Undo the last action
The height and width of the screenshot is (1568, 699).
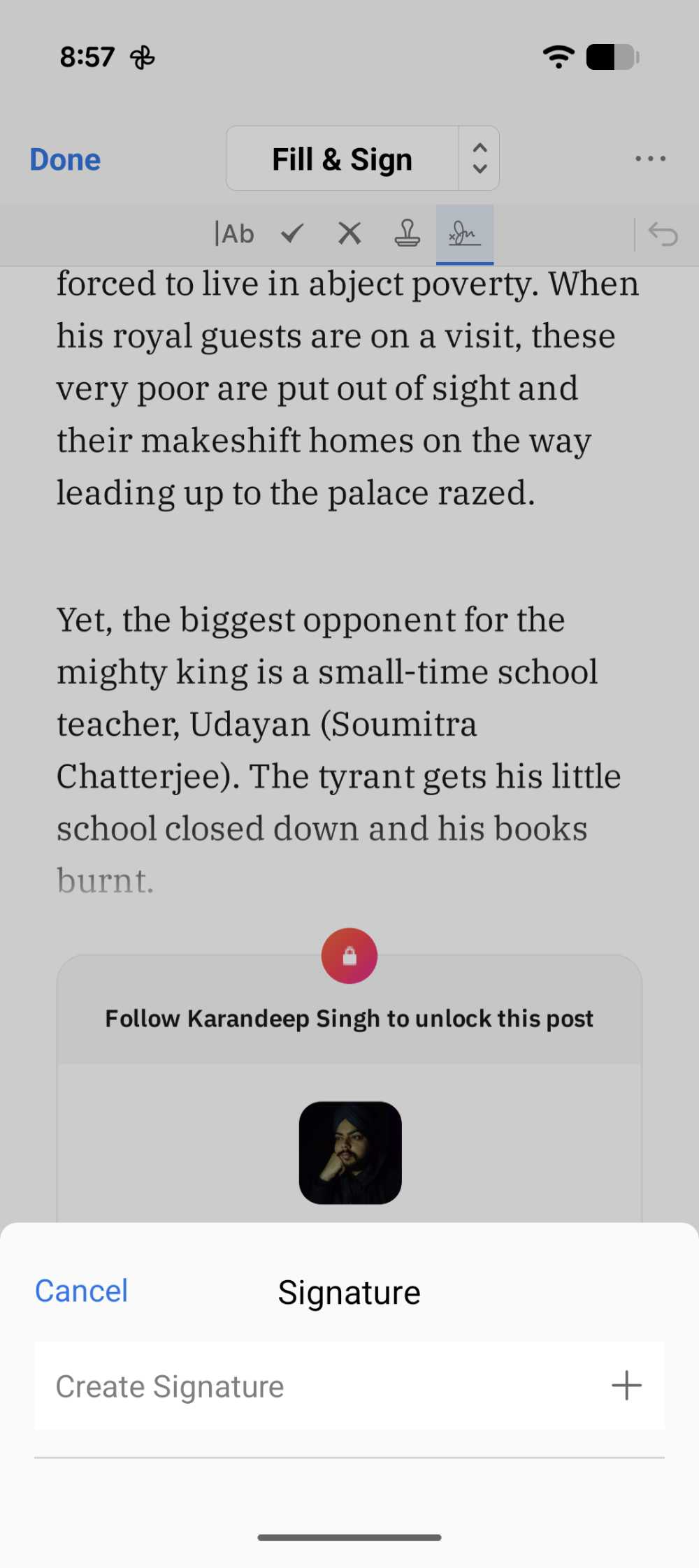pyautogui.click(x=663, y=233)
